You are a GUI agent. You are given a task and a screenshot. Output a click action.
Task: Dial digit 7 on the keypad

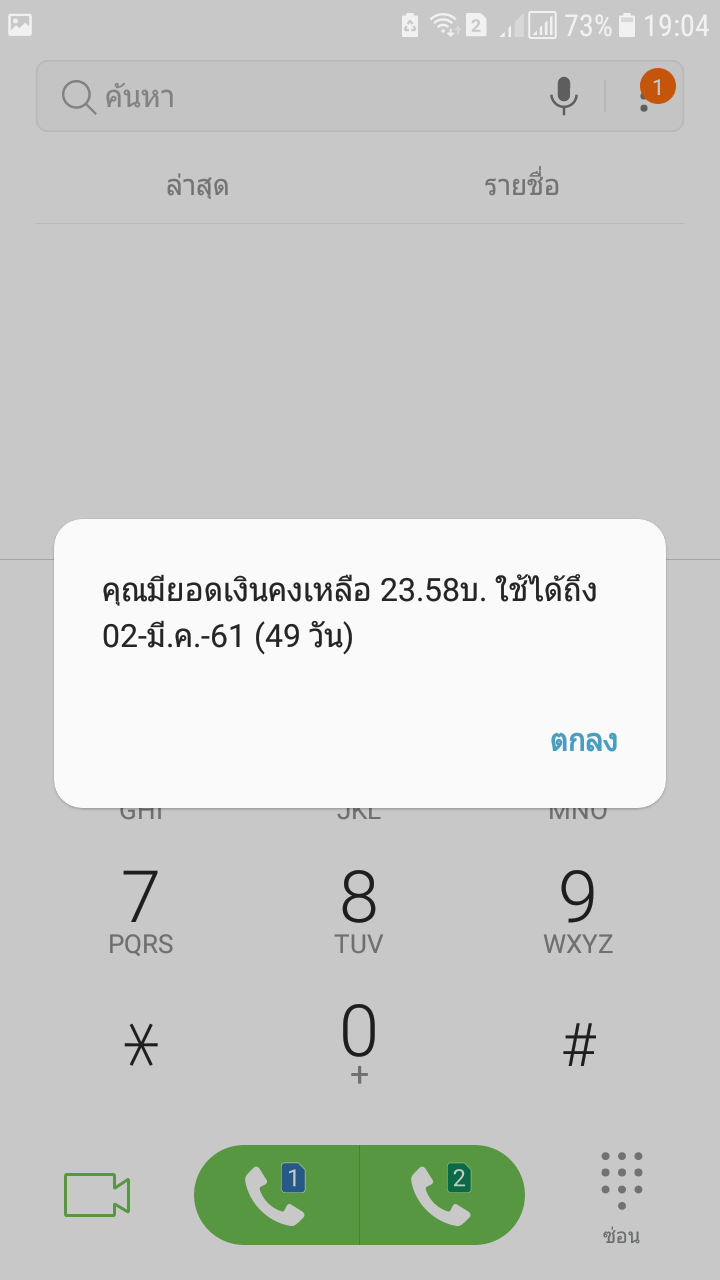click(141, 909)
